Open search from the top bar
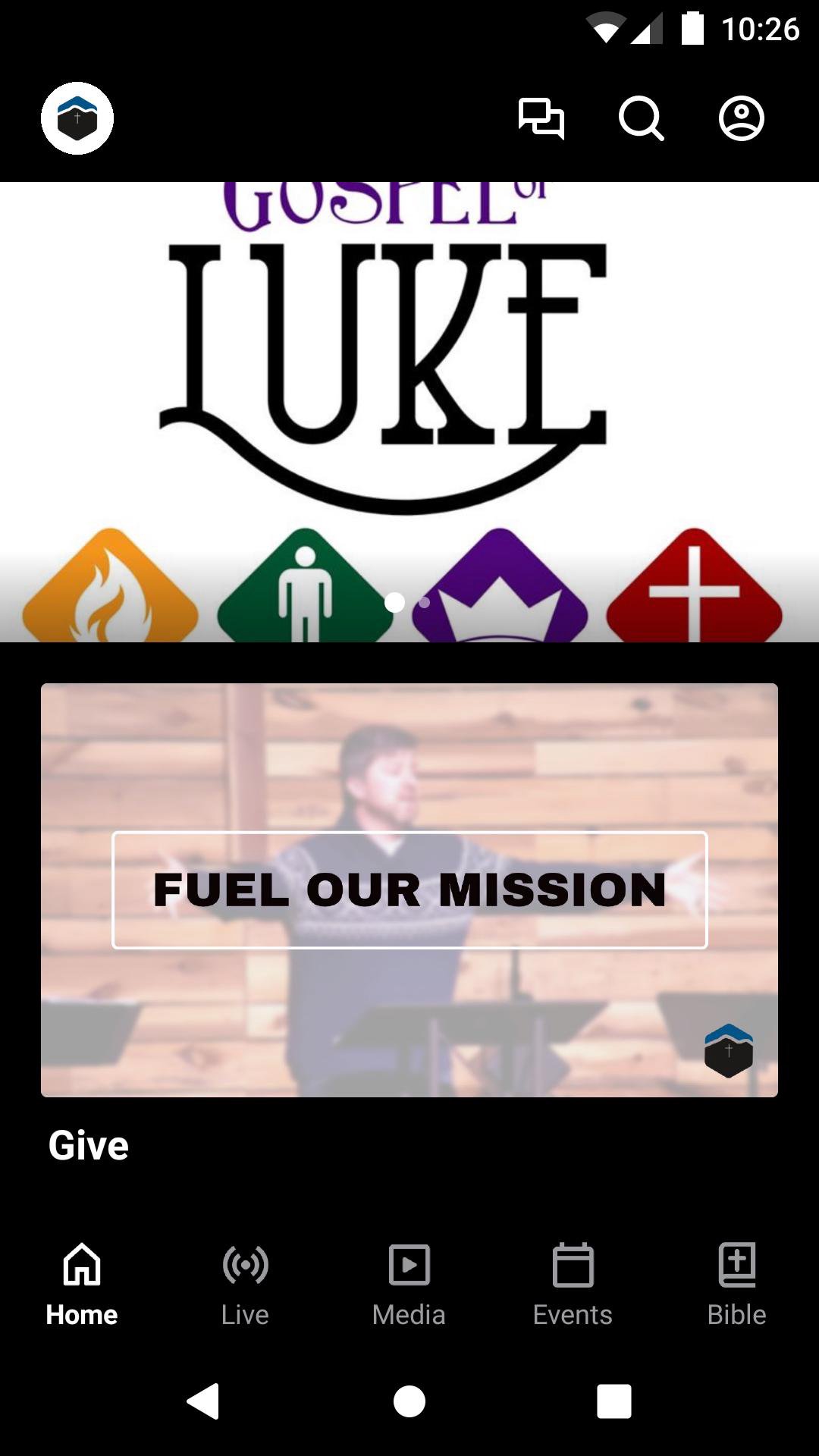 [641, 118]
